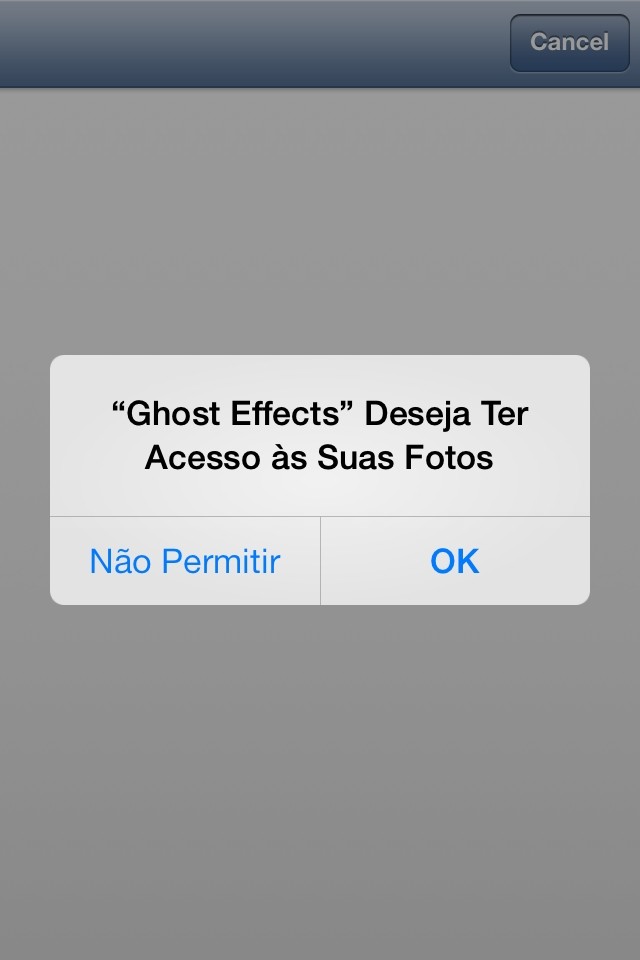Tap the Cancel button in top bar

click(569, 42)
